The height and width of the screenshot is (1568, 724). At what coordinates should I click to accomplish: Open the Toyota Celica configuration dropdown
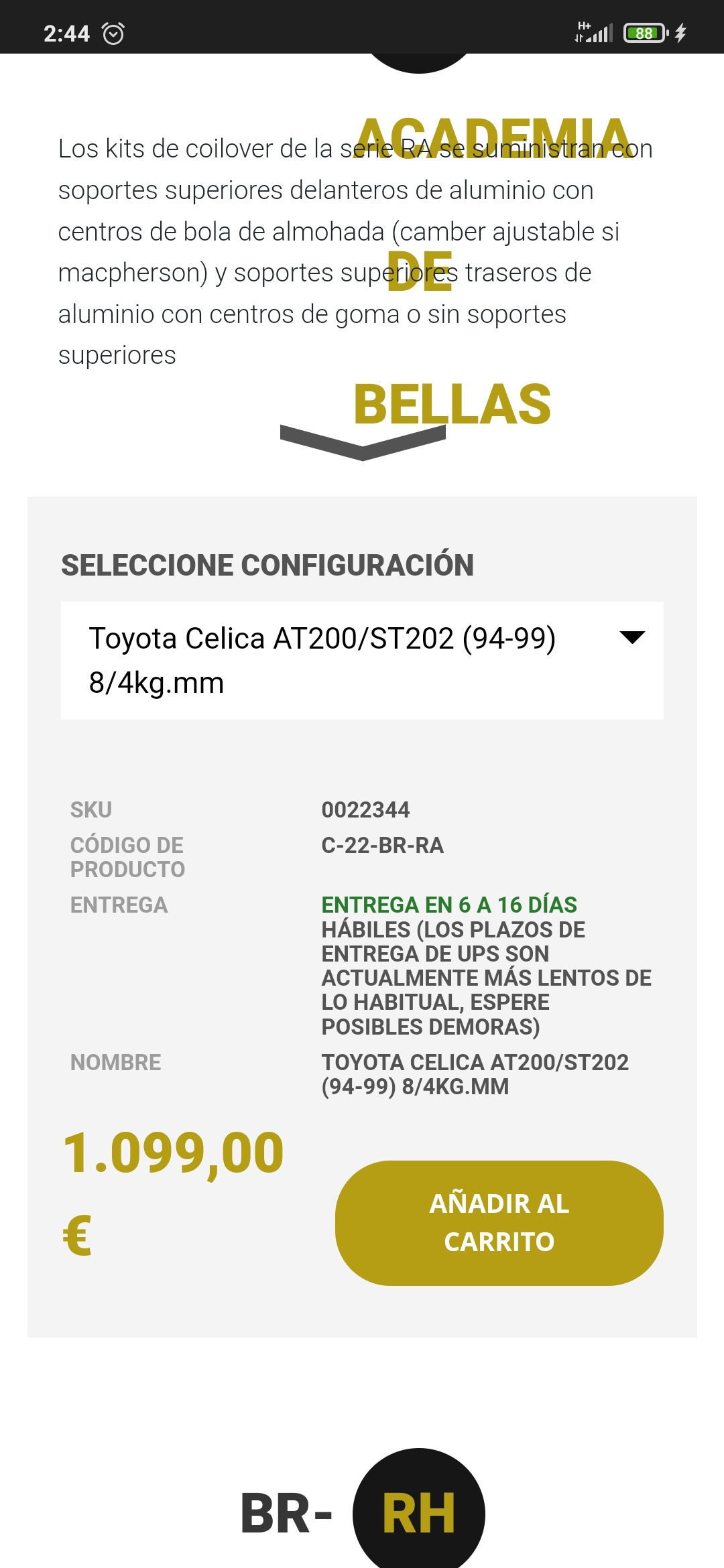tap(362, 660)
